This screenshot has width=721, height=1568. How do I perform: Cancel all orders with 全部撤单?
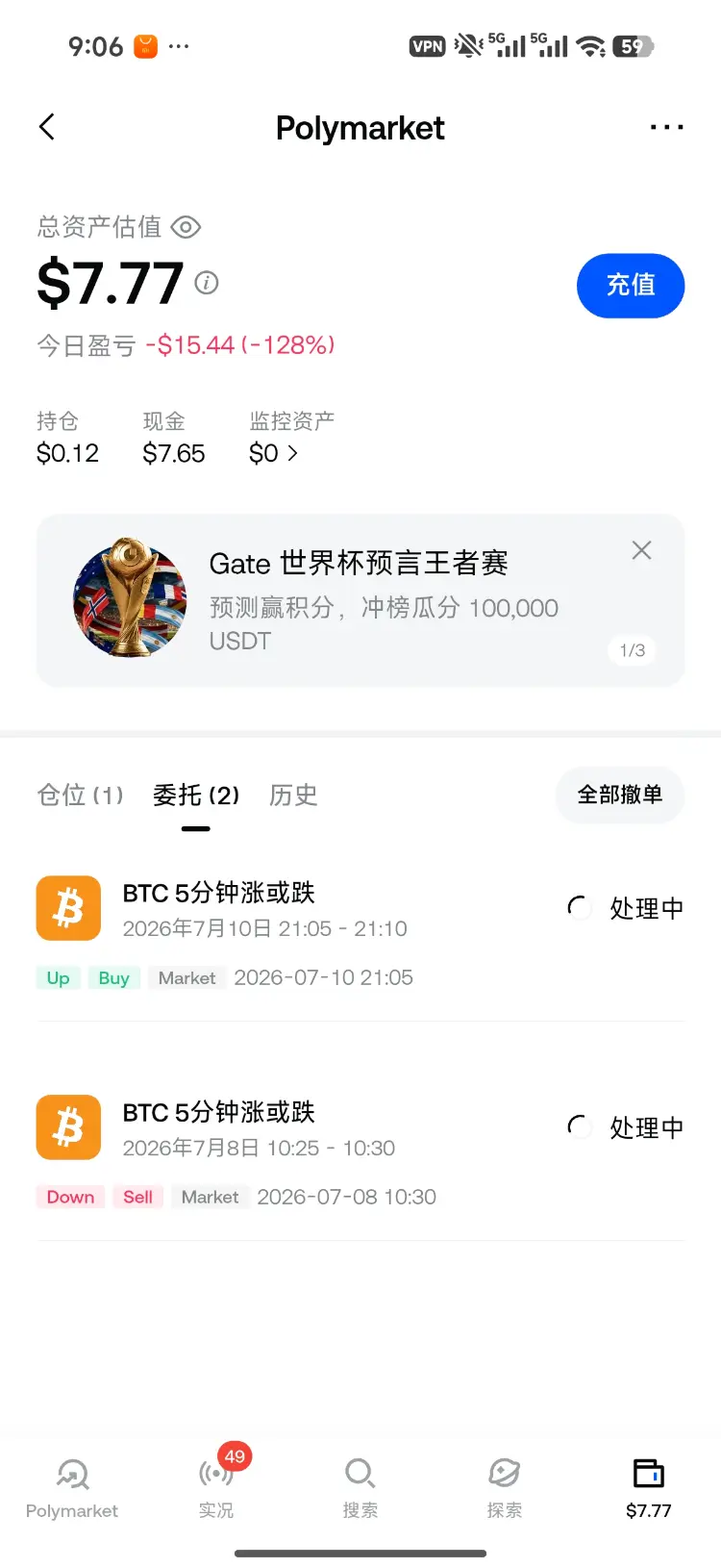tap(620, 795)
